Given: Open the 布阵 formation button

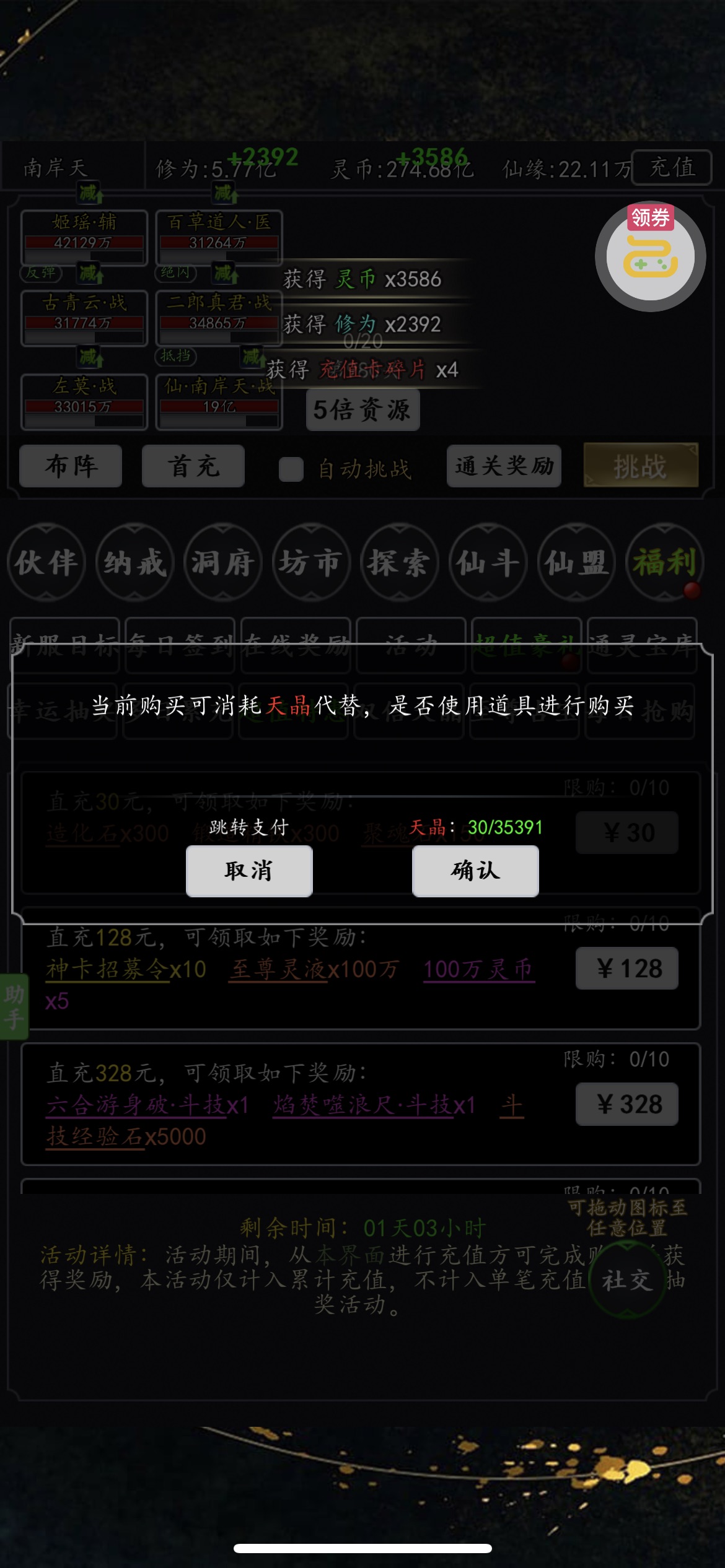Looking at the screenshot, I should pyautogui.click(x=71, y=466).
